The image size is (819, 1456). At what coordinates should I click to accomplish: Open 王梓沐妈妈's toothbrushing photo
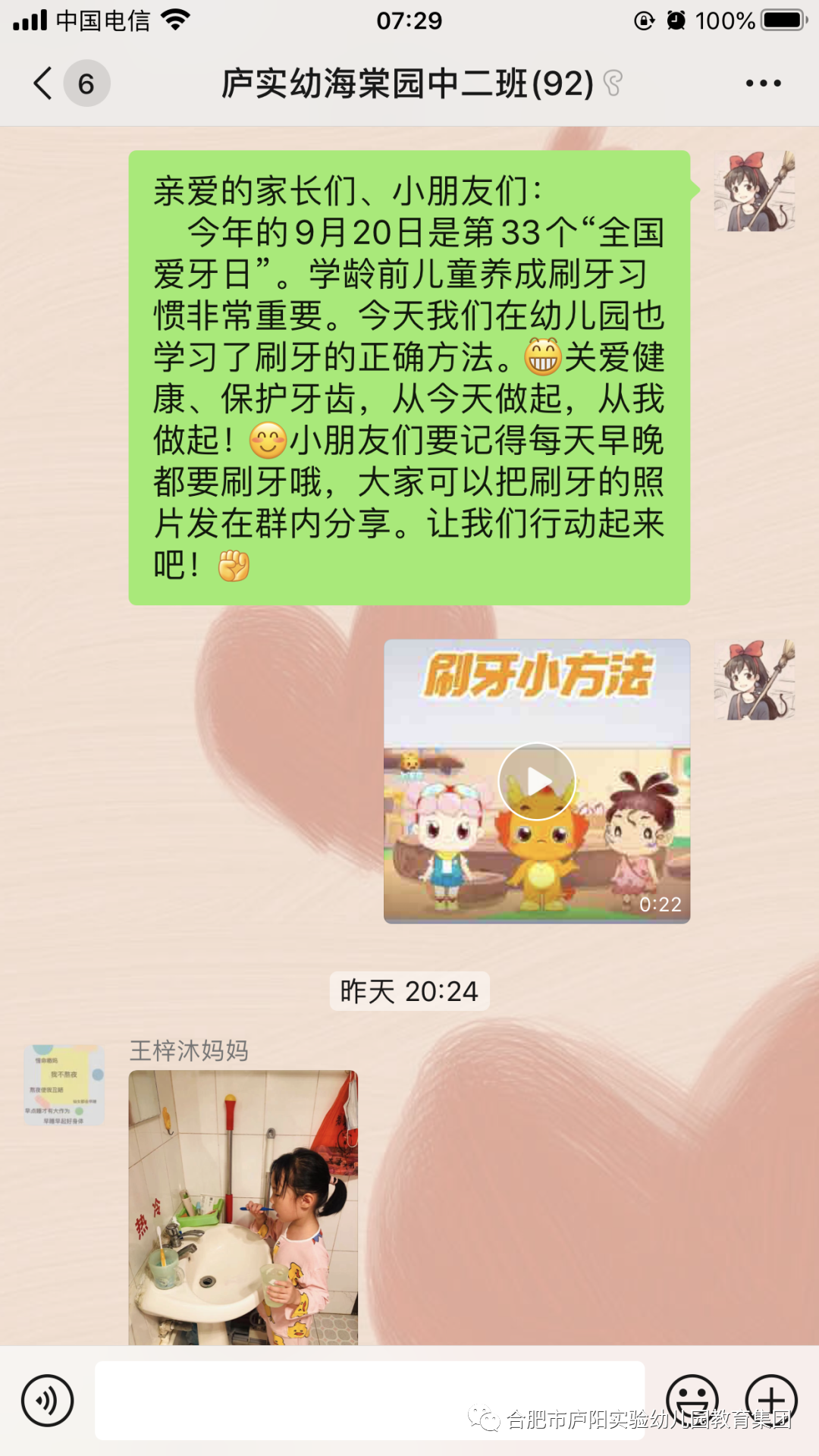243,1207
